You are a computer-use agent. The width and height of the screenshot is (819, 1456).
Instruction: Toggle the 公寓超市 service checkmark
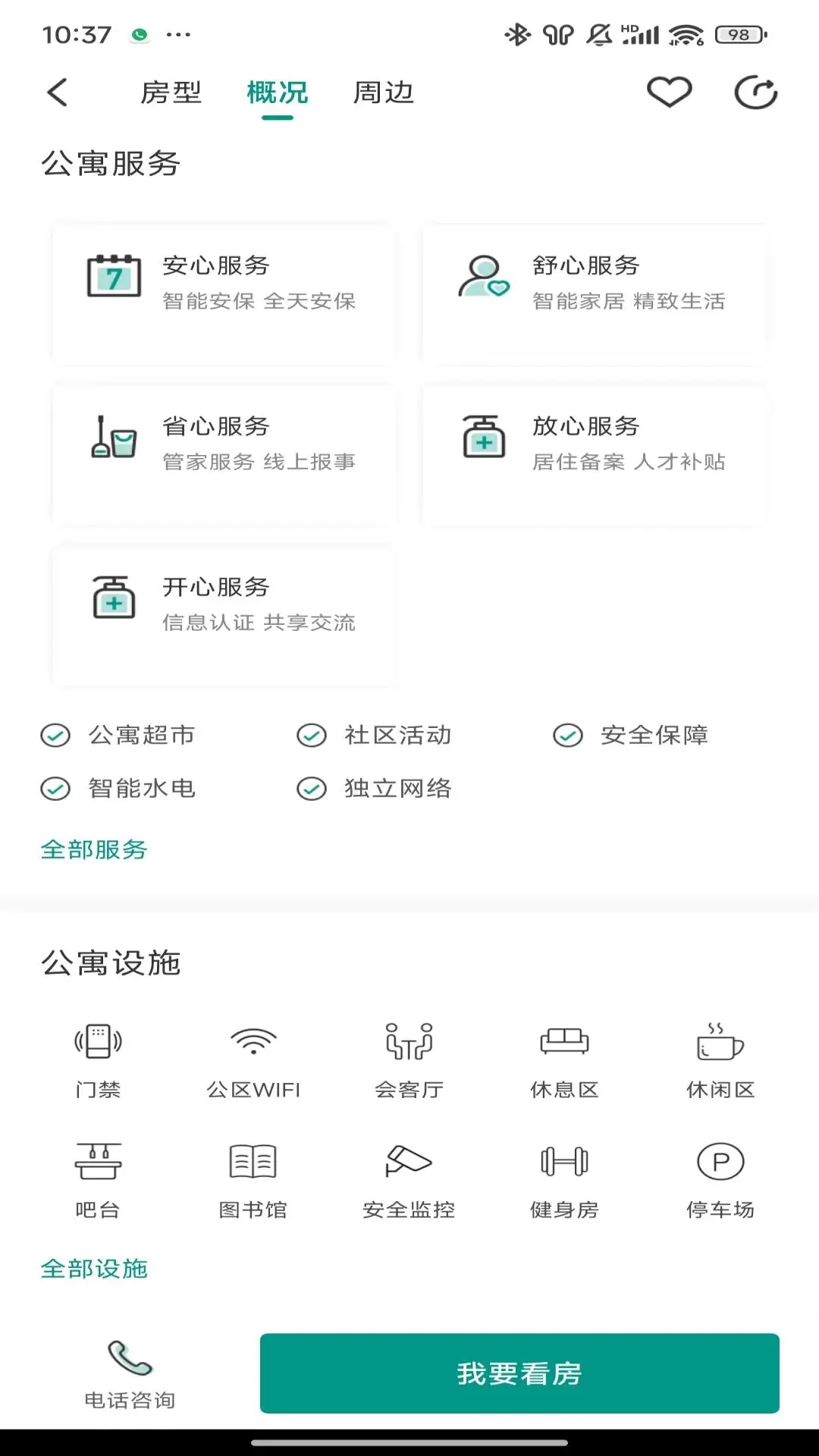(x=55, y=735)
